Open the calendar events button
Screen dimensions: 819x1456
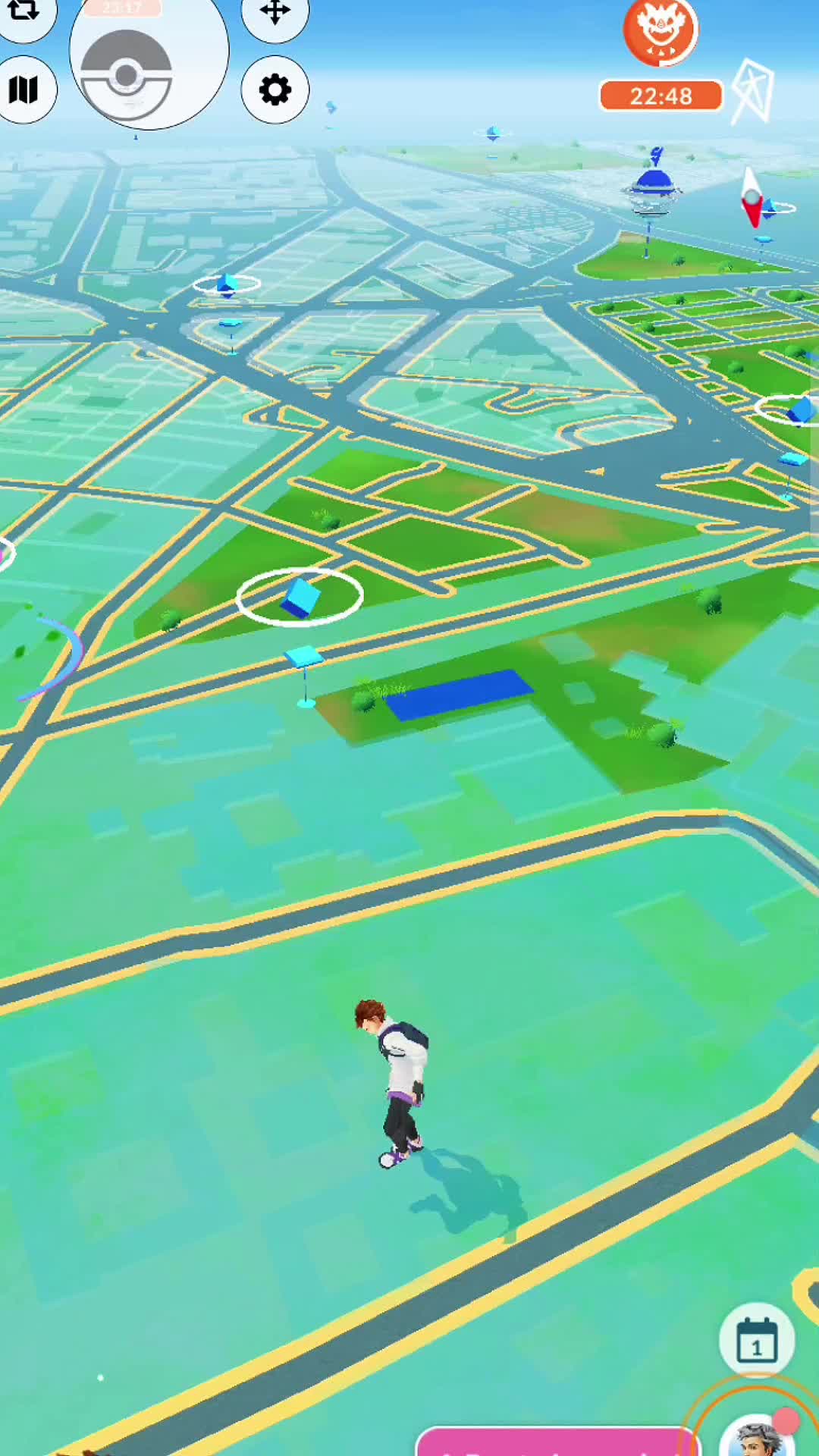[757, 1340]
